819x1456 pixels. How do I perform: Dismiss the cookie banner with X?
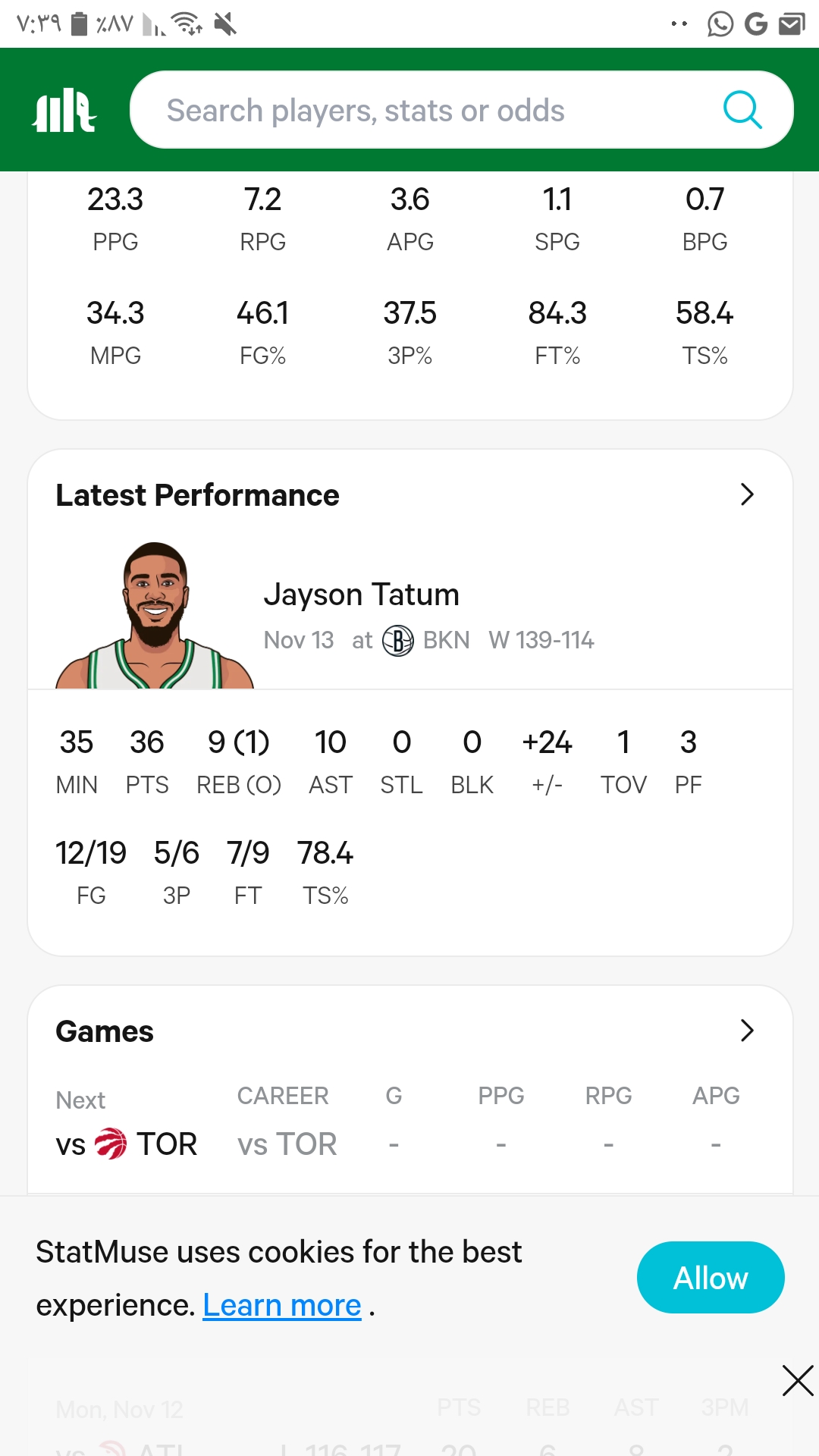[x=798, y=1380]
